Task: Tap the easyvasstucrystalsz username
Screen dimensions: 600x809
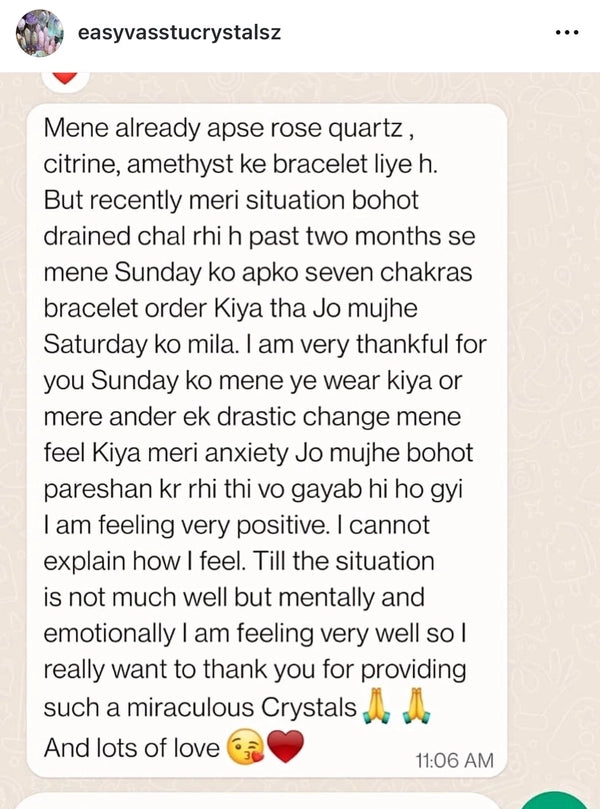Action: click(x=178, y=32)
